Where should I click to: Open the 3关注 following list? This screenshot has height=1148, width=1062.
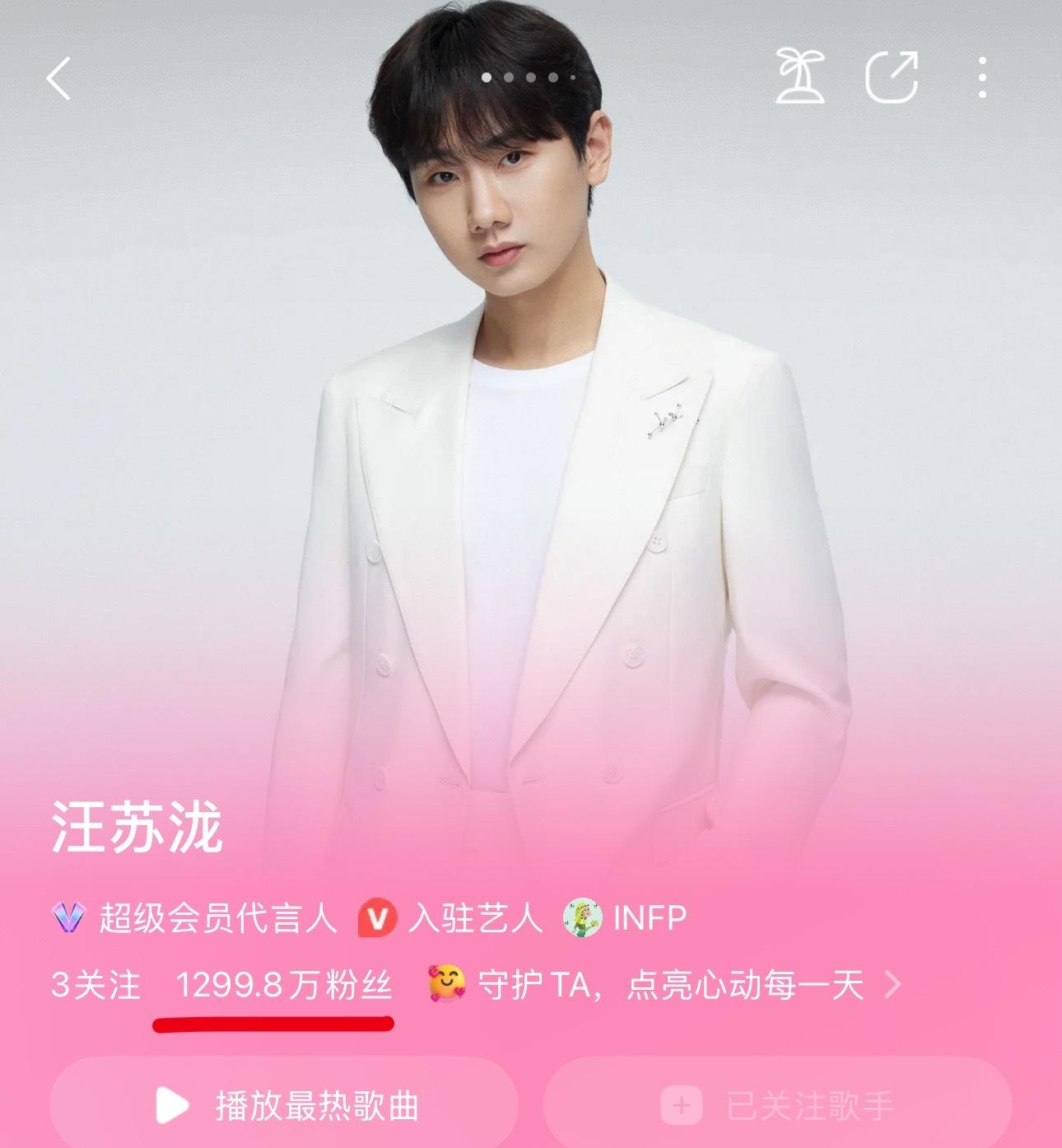click(95, 985)
